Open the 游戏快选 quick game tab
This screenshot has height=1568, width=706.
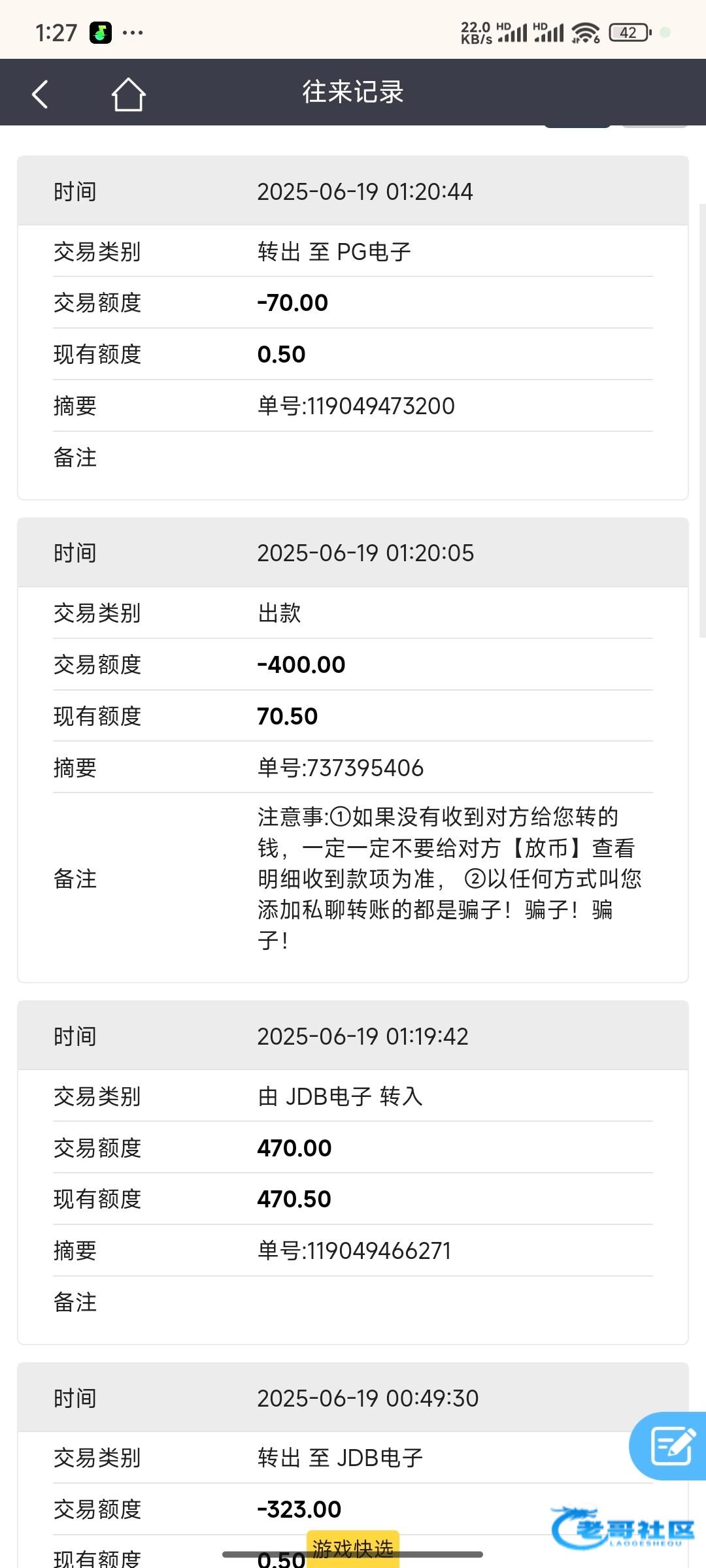353,1549
